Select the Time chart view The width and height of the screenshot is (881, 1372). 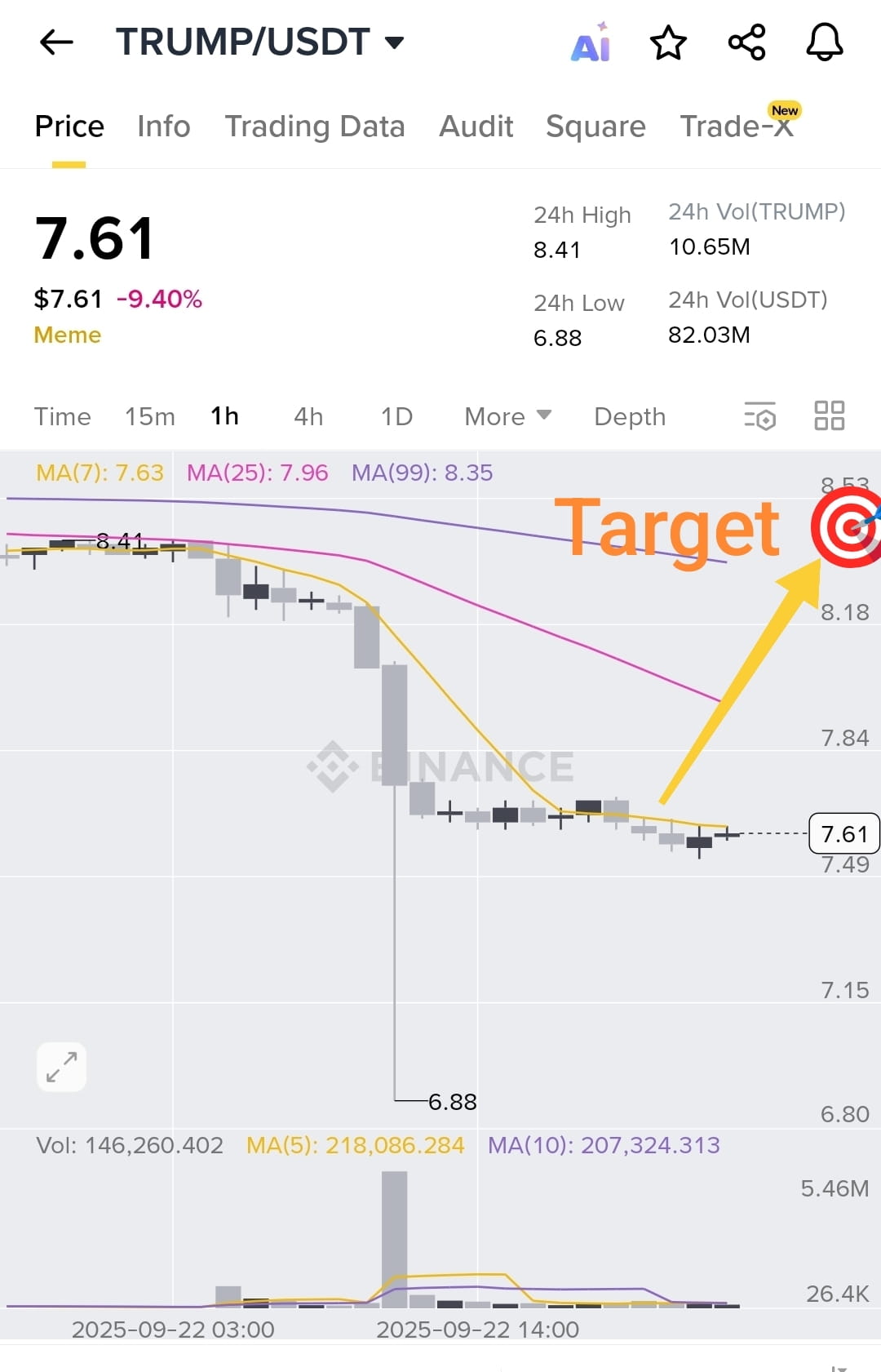coord(62,417)
